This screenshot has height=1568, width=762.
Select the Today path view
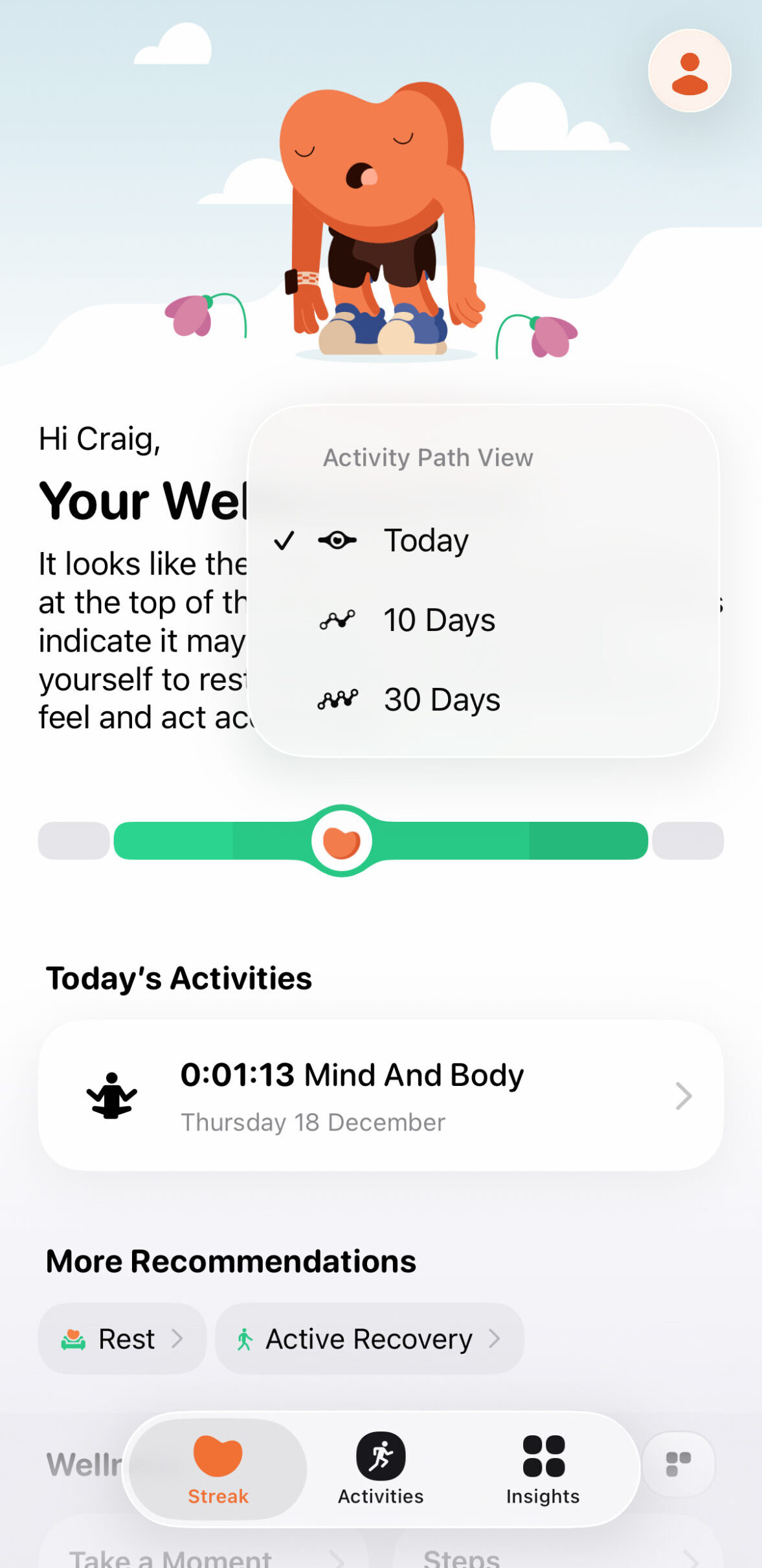pyautogui.click(x=425, y=540)
